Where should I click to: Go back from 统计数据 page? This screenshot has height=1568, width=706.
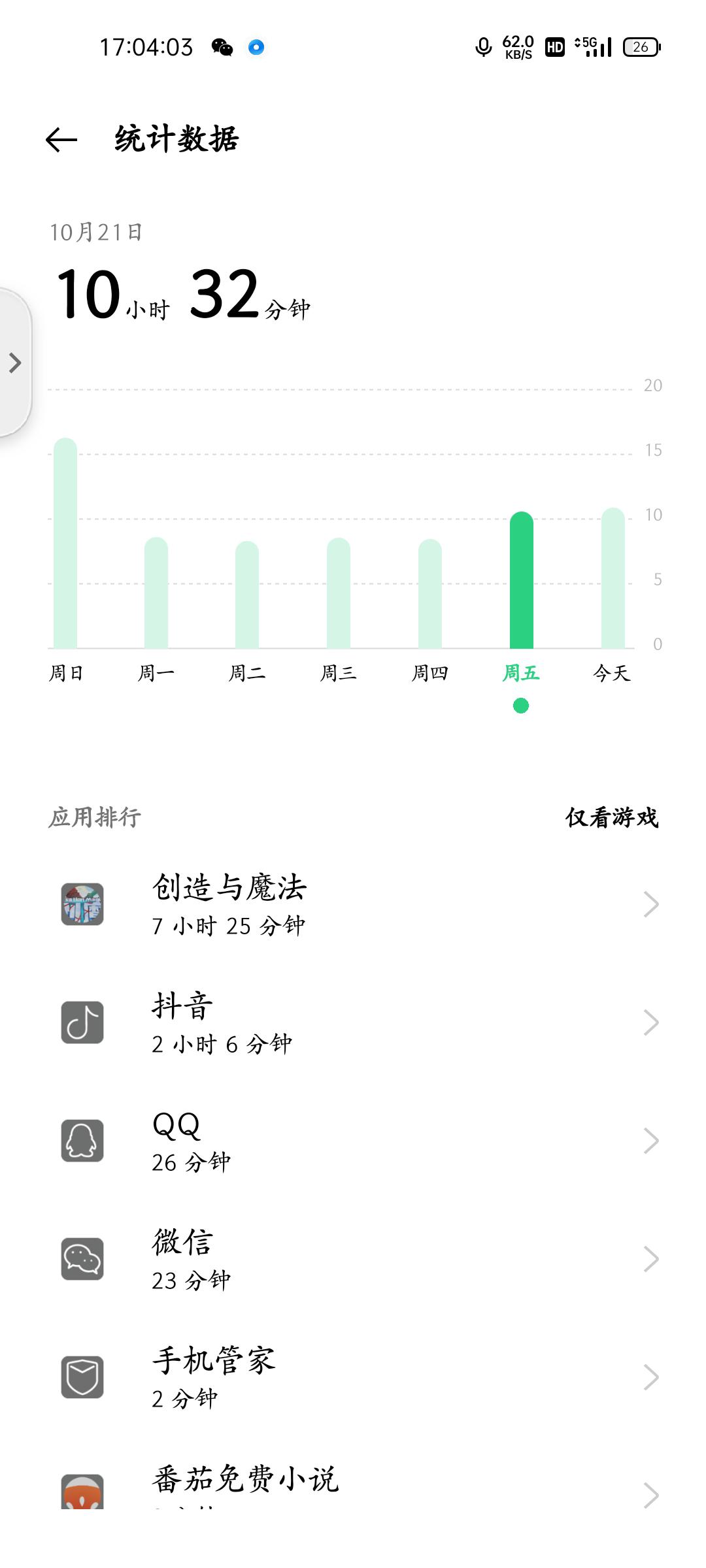pyautogui.click(x=61, y=139)
